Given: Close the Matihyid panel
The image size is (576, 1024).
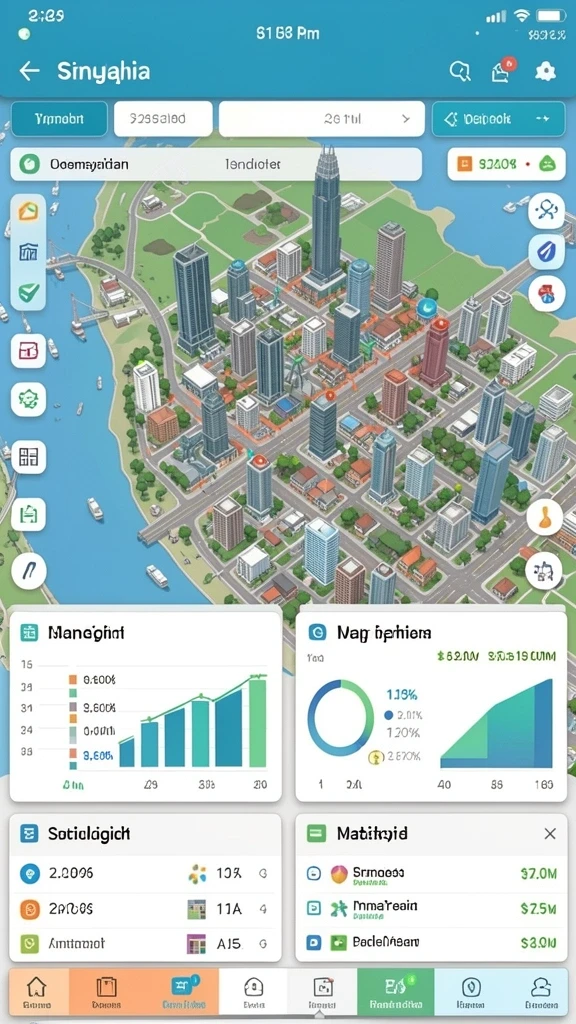Looking at the screenshot, I should coord(550,833).
